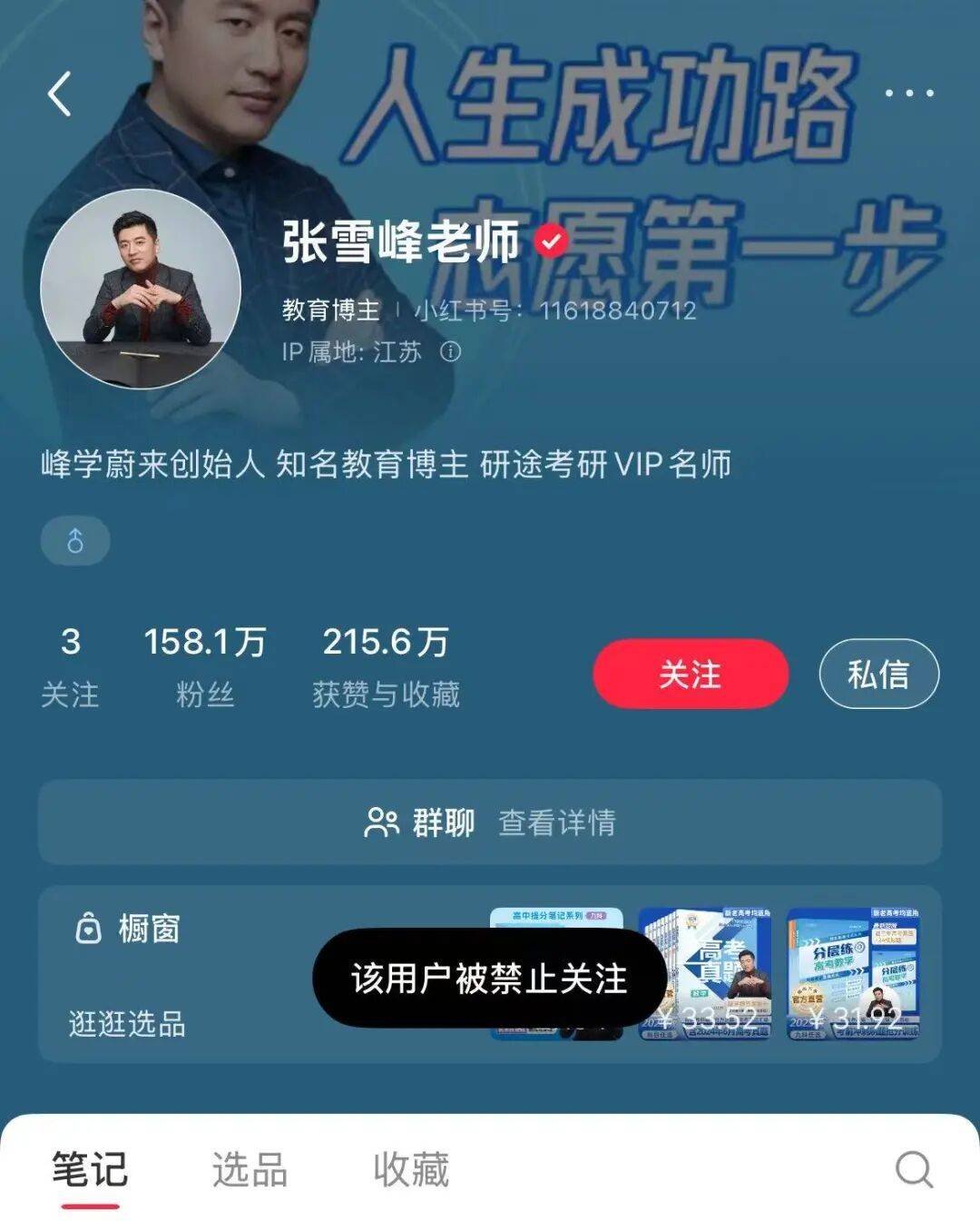
Task: Tap the IP属地 info icon
Action: [x=450, y=351]
